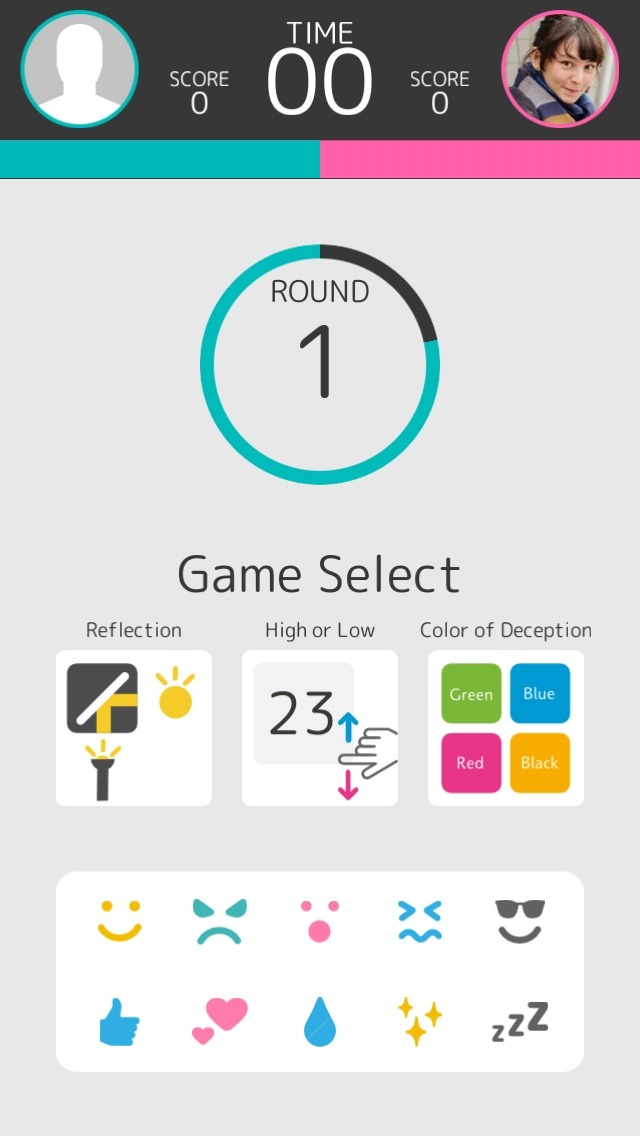Viewport: 640px width, 1136px height.
Task: Select the Reflection game
Action: (134, 728)
